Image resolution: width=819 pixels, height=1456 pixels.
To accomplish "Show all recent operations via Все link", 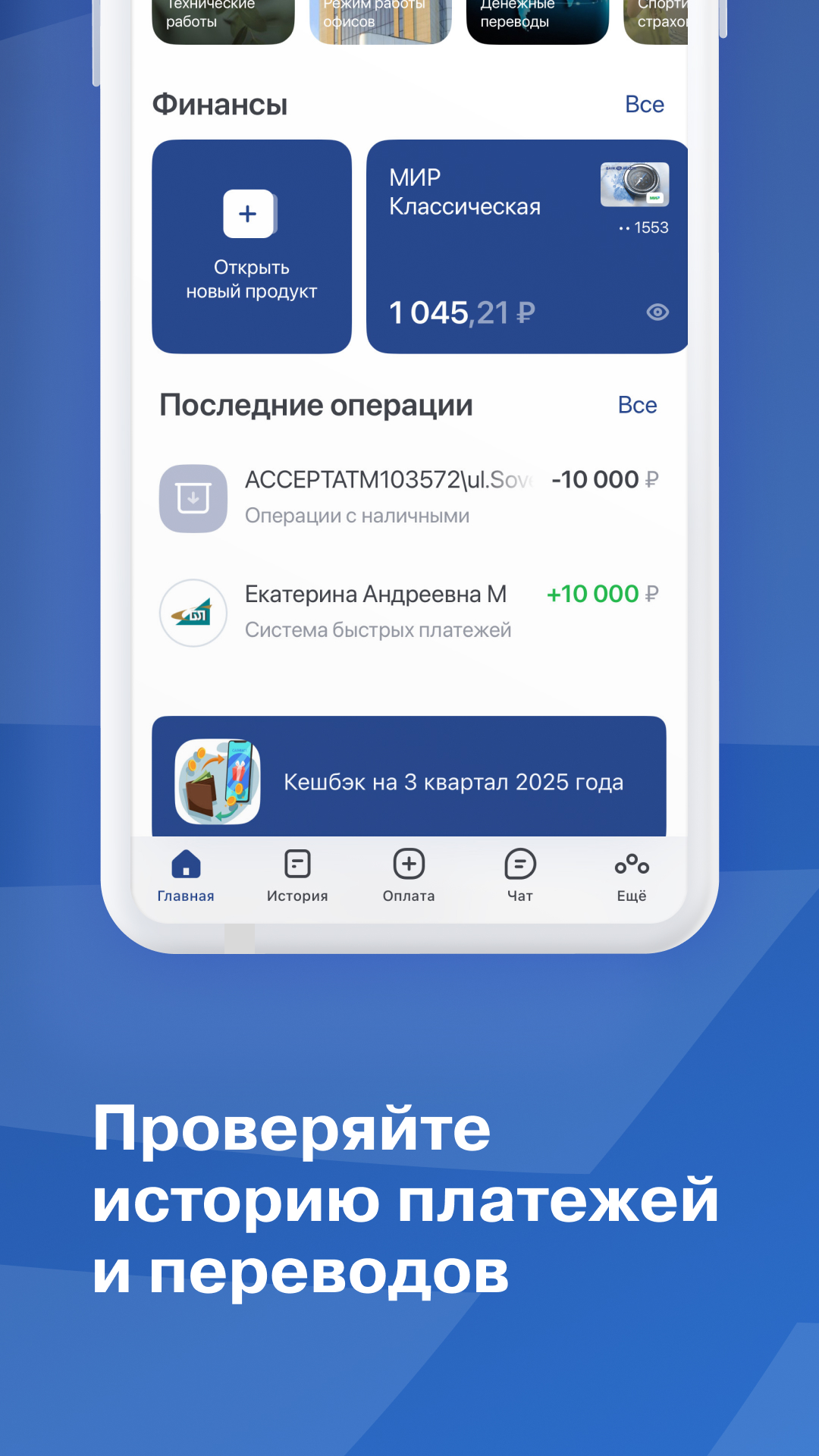I will 638,405.
